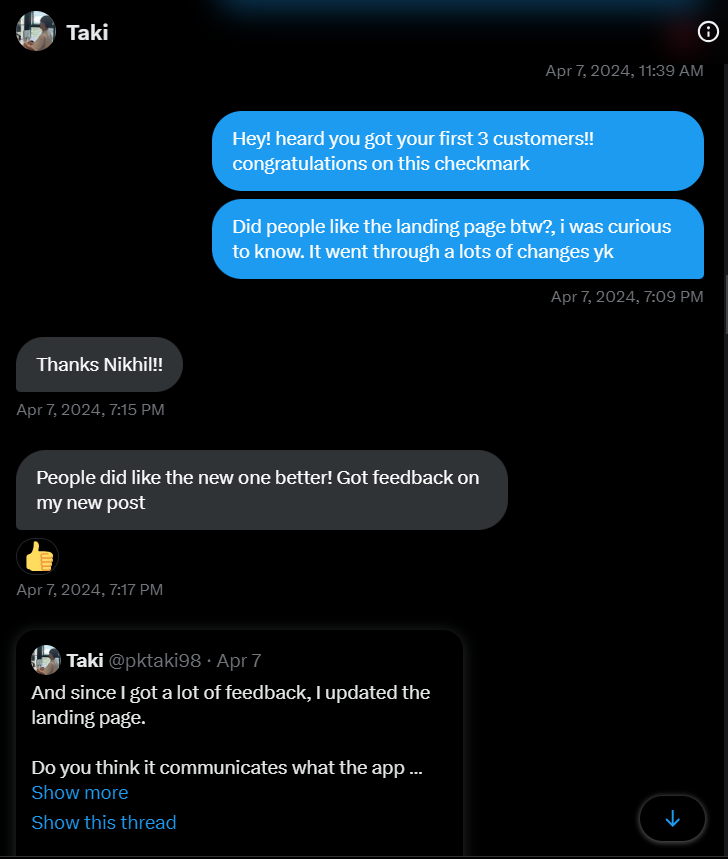Open the conversation info icon
The width and height of the screenshot is (728, 859).
pyautogui.click(x=710, y=31)
